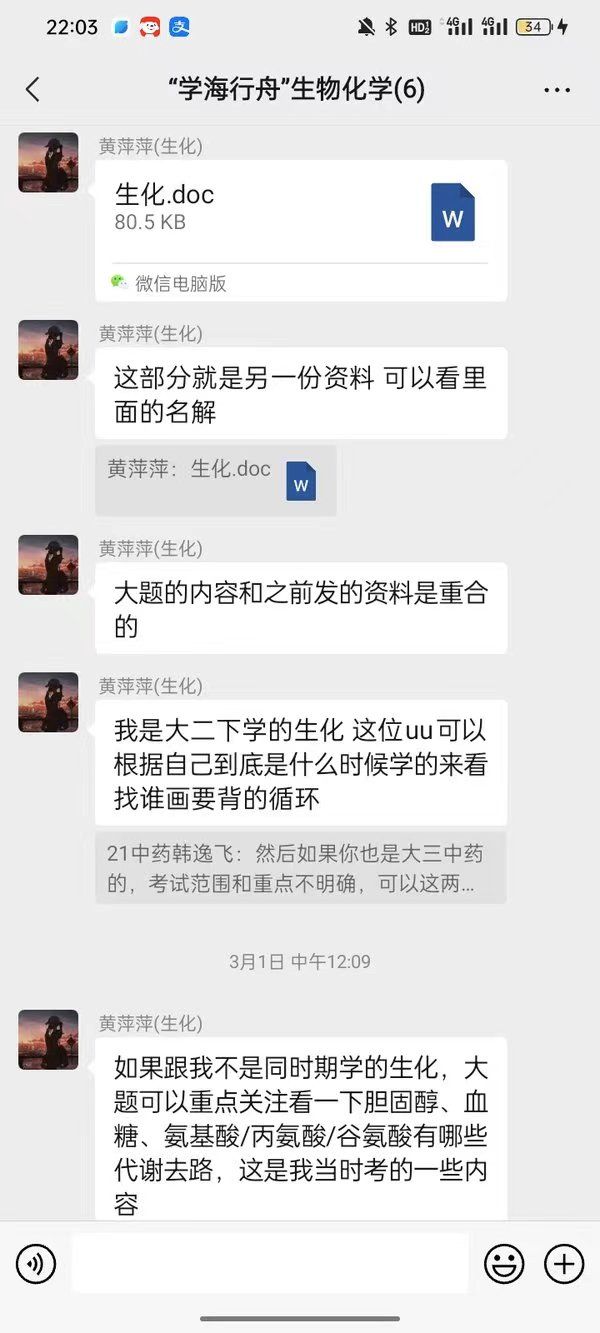Jump to quoted message from 21中药韩逸飞
The height and width of the screenshot is (1333, 600).
[300, 868]
